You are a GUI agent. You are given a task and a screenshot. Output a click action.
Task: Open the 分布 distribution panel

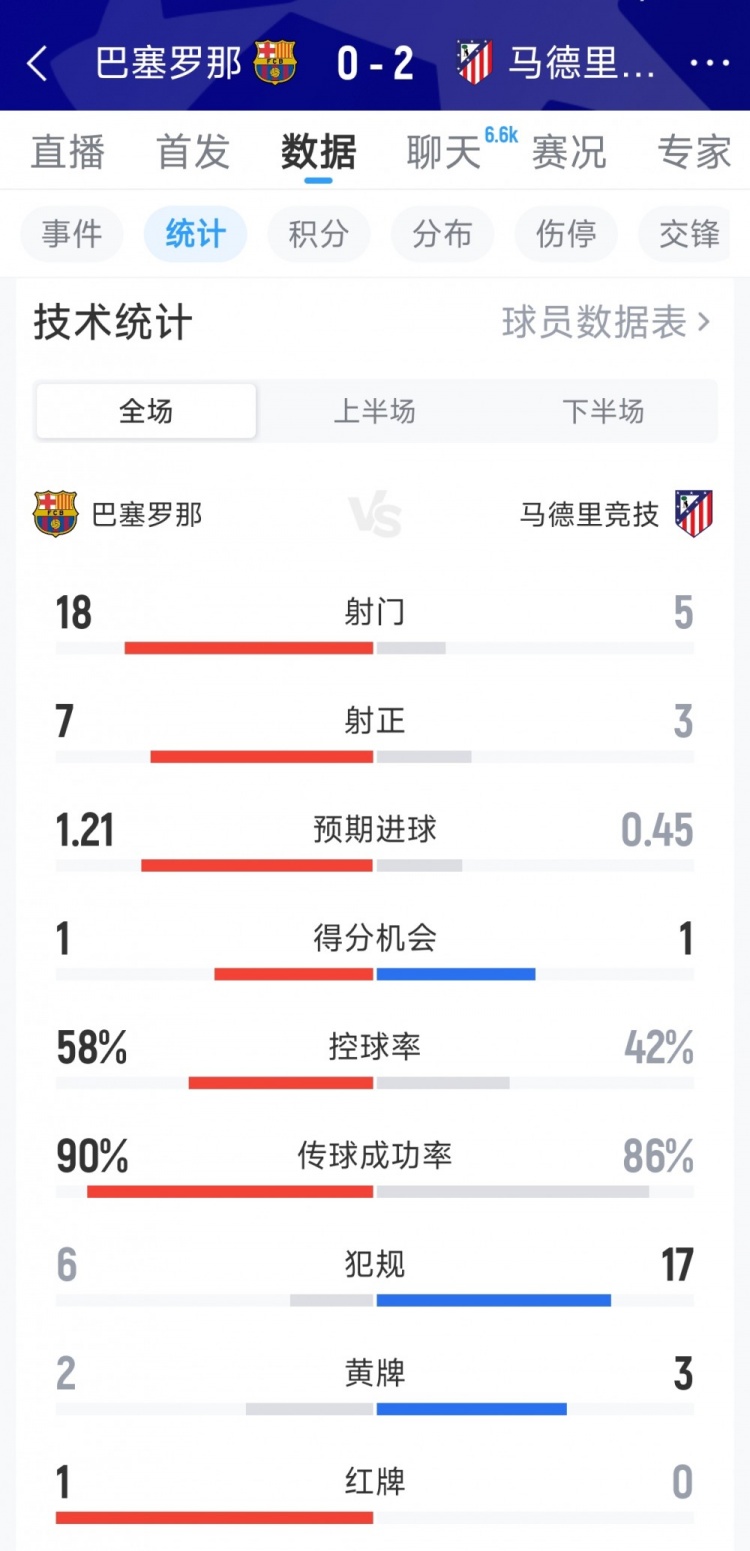click(442, 234)
